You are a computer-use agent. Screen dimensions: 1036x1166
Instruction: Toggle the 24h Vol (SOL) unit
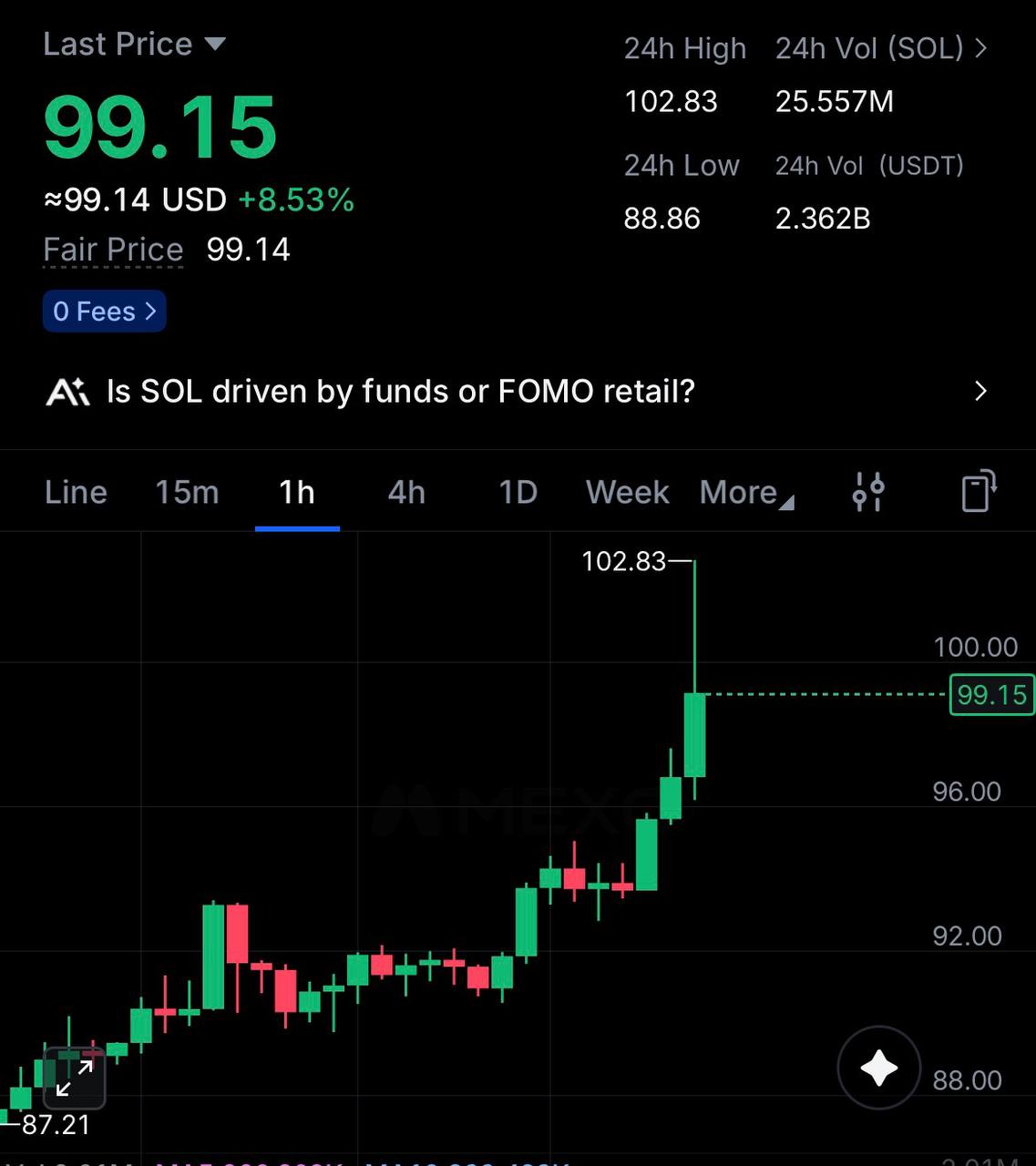(x=881, y=48)
